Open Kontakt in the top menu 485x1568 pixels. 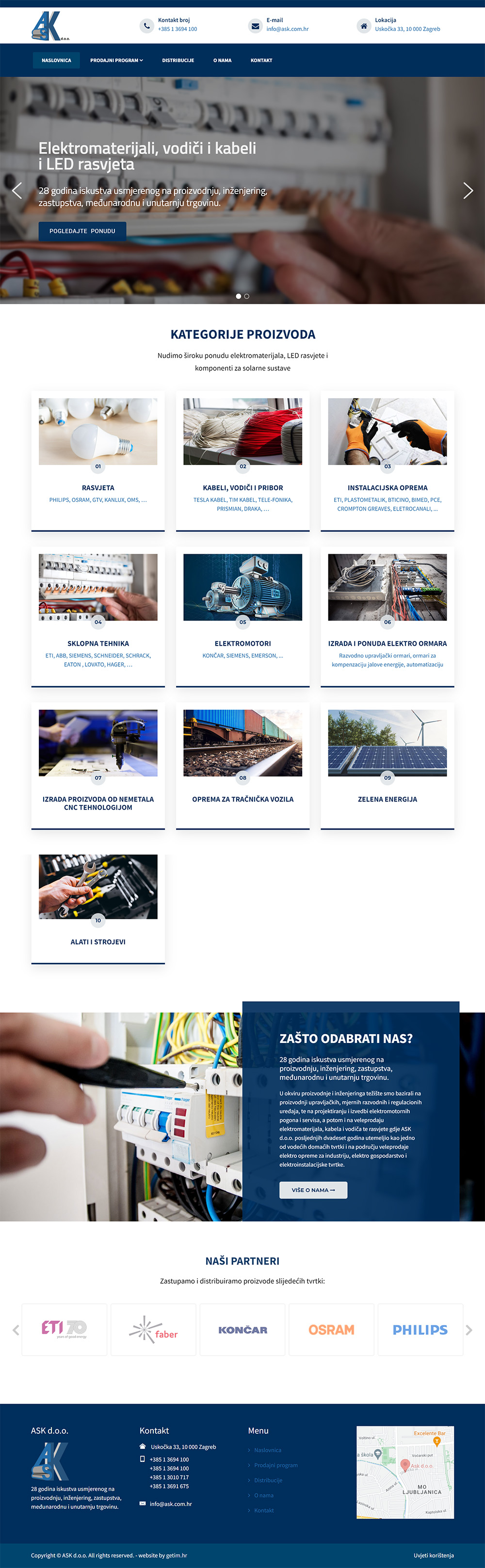click(x=261, y=60)
